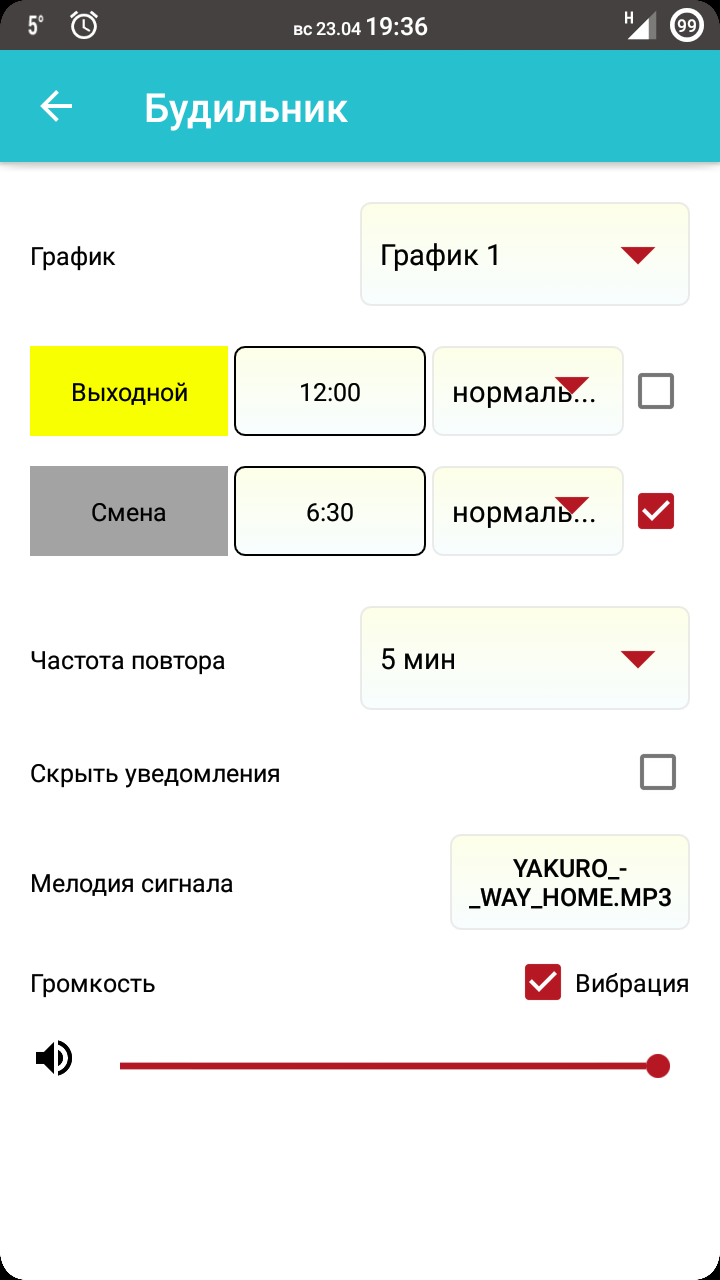Enable the Выходной alarm checkbox
This screenshot has height=1280, width=720.
[656, 391]
